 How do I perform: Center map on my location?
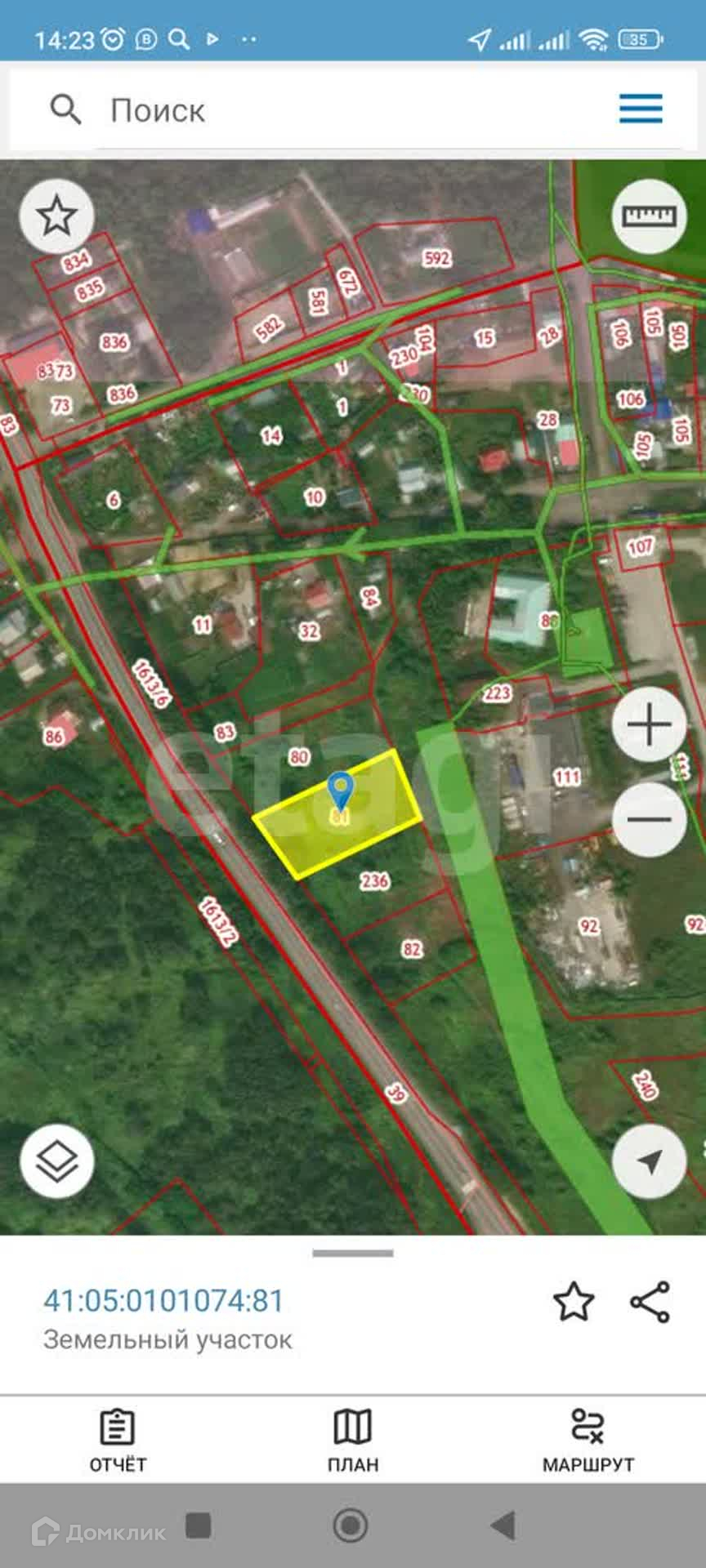pos(649,1160)
